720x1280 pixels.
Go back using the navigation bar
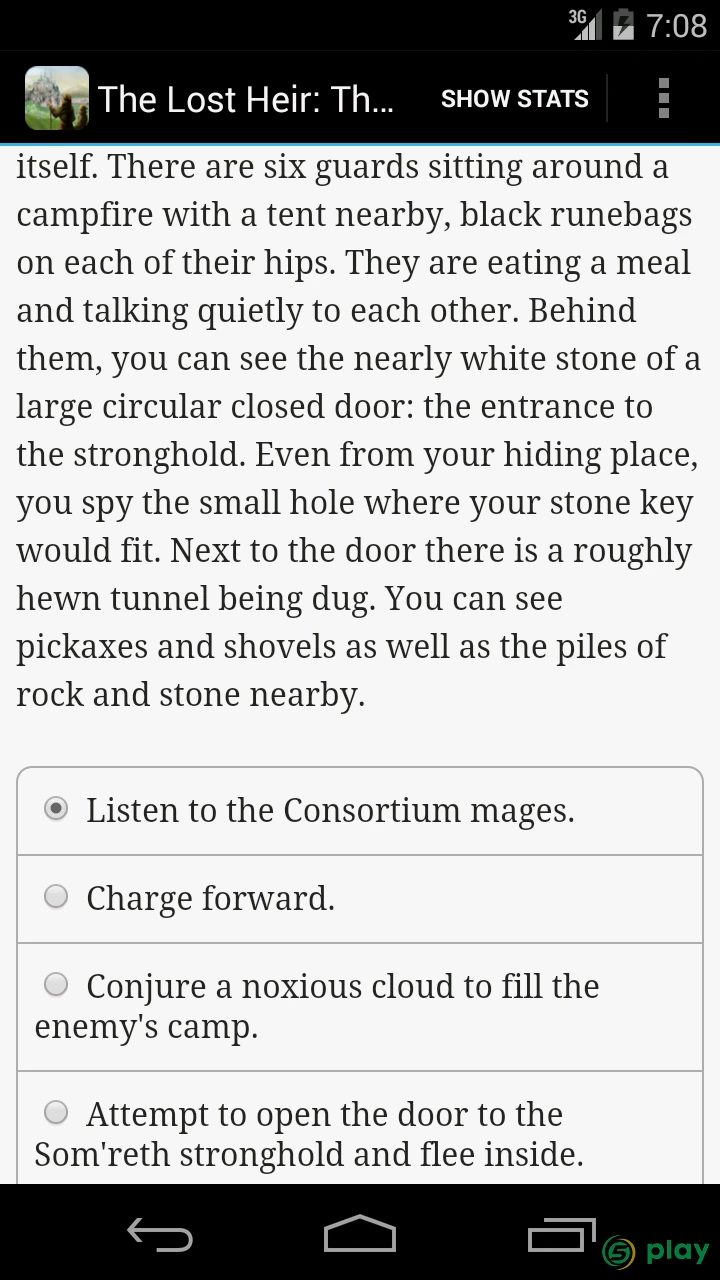coord(160,1234)
